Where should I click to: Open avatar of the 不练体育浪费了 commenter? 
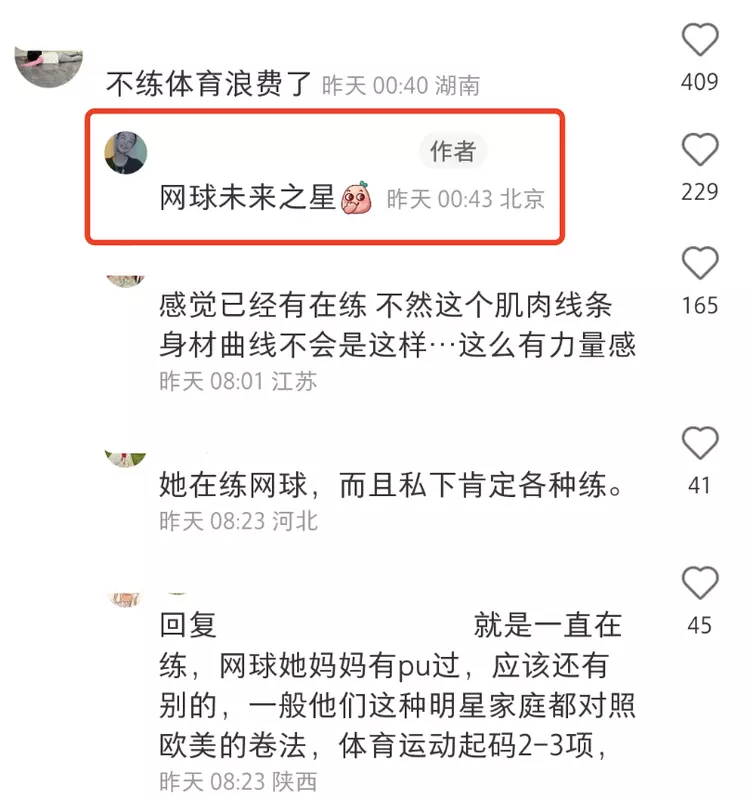50,63
